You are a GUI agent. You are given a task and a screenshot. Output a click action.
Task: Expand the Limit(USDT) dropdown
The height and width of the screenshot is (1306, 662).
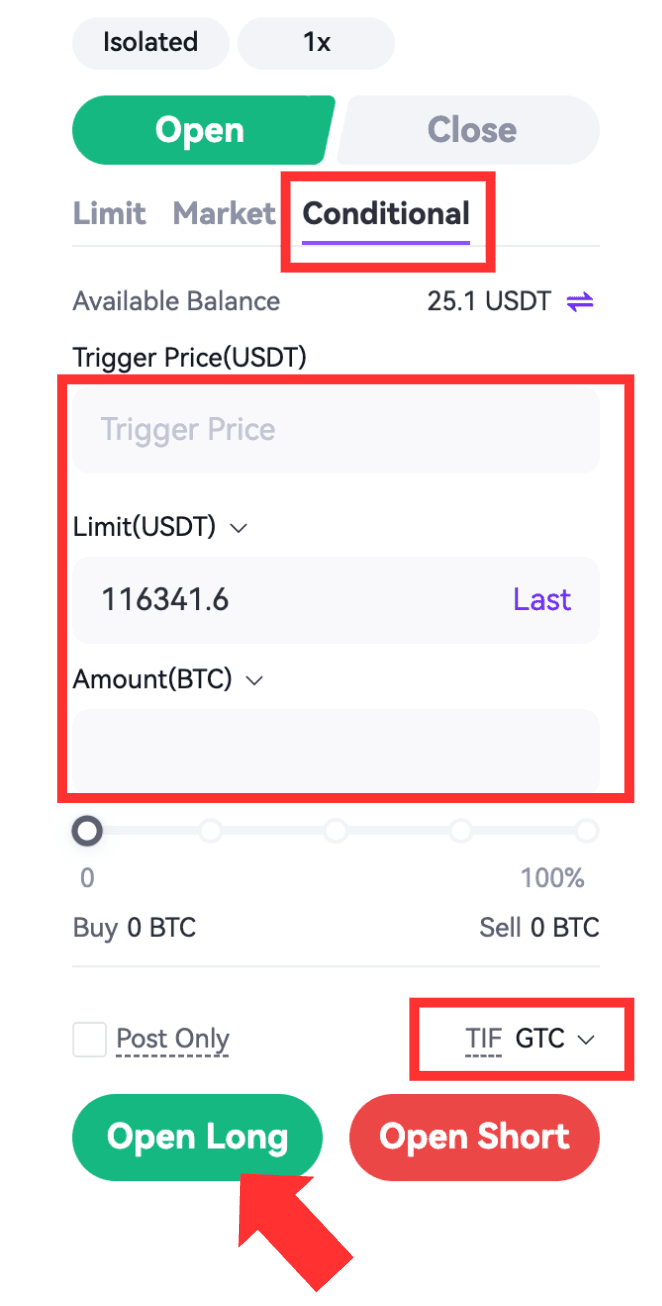(238, 528)
